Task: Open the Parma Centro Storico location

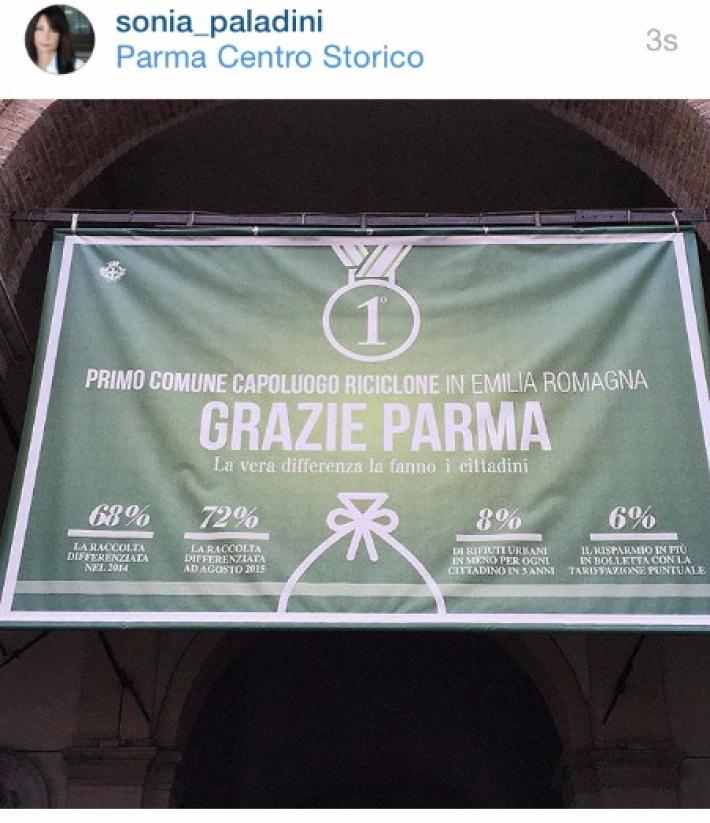Action: 269,58
